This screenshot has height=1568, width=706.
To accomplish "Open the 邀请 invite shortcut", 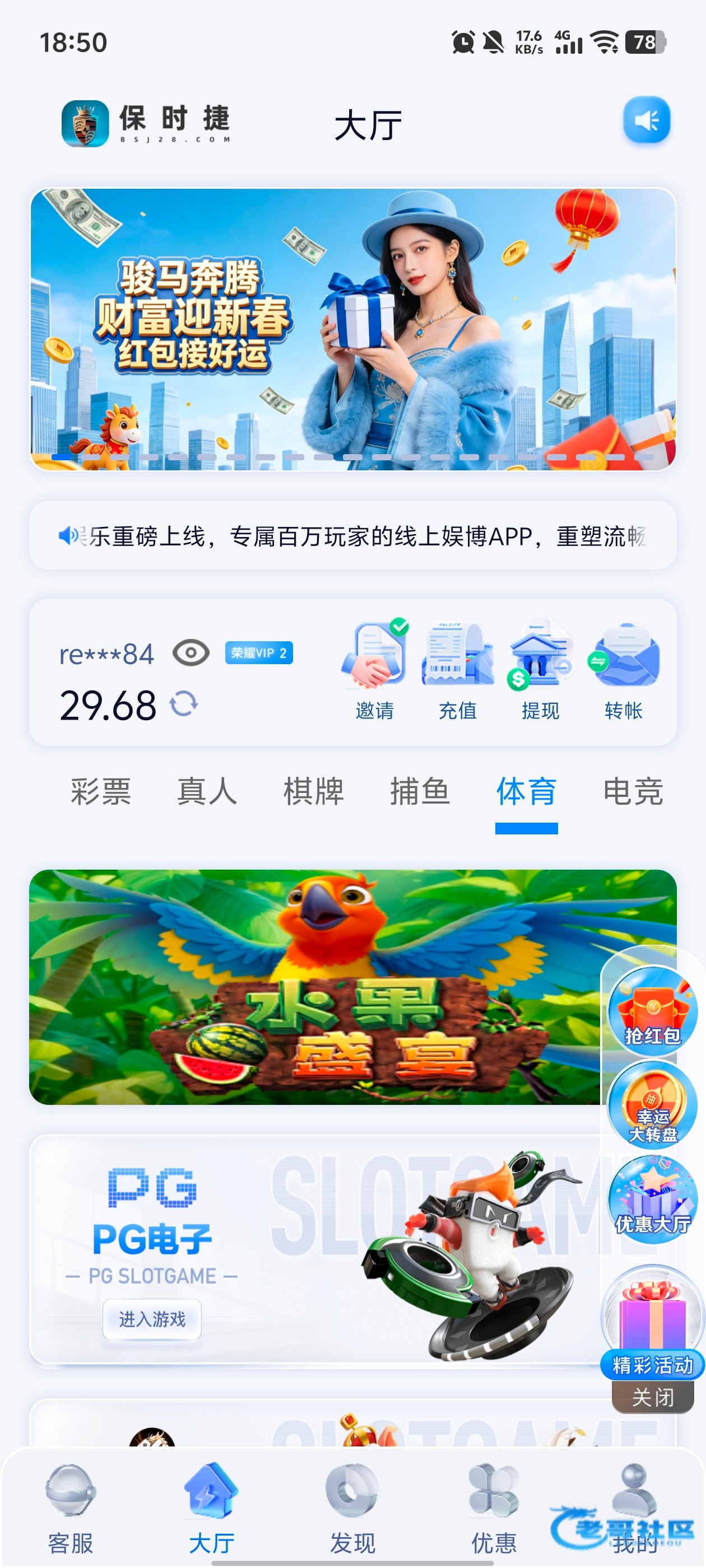I will (374, 670).
